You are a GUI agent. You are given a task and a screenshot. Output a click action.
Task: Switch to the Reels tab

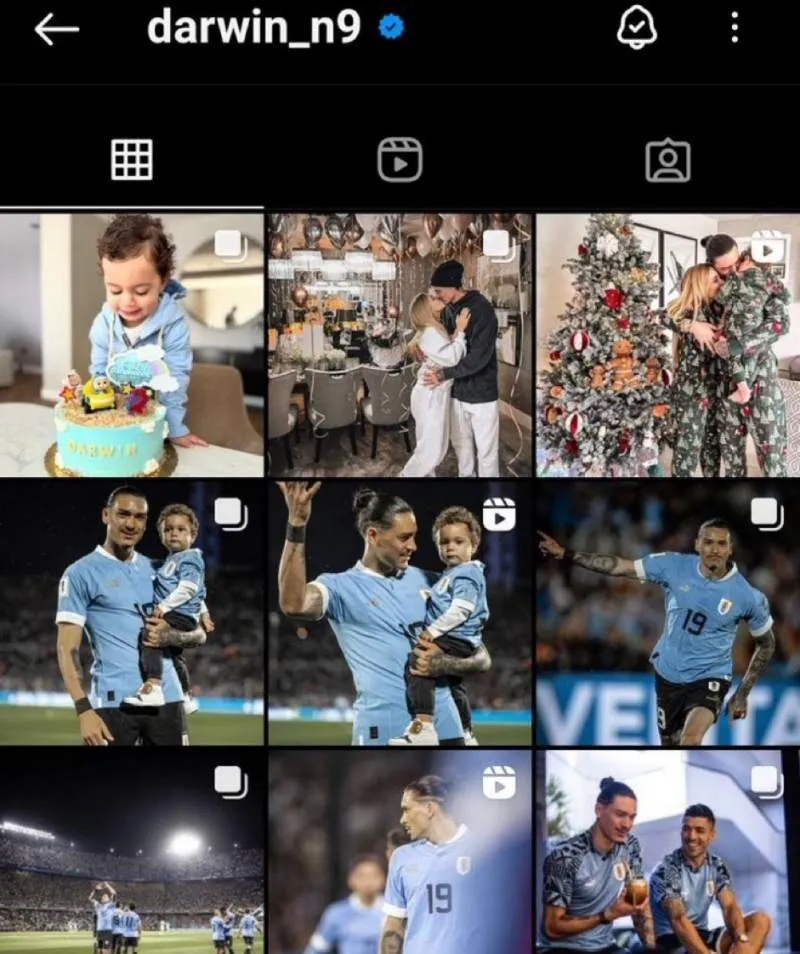[x=399, y=160]
